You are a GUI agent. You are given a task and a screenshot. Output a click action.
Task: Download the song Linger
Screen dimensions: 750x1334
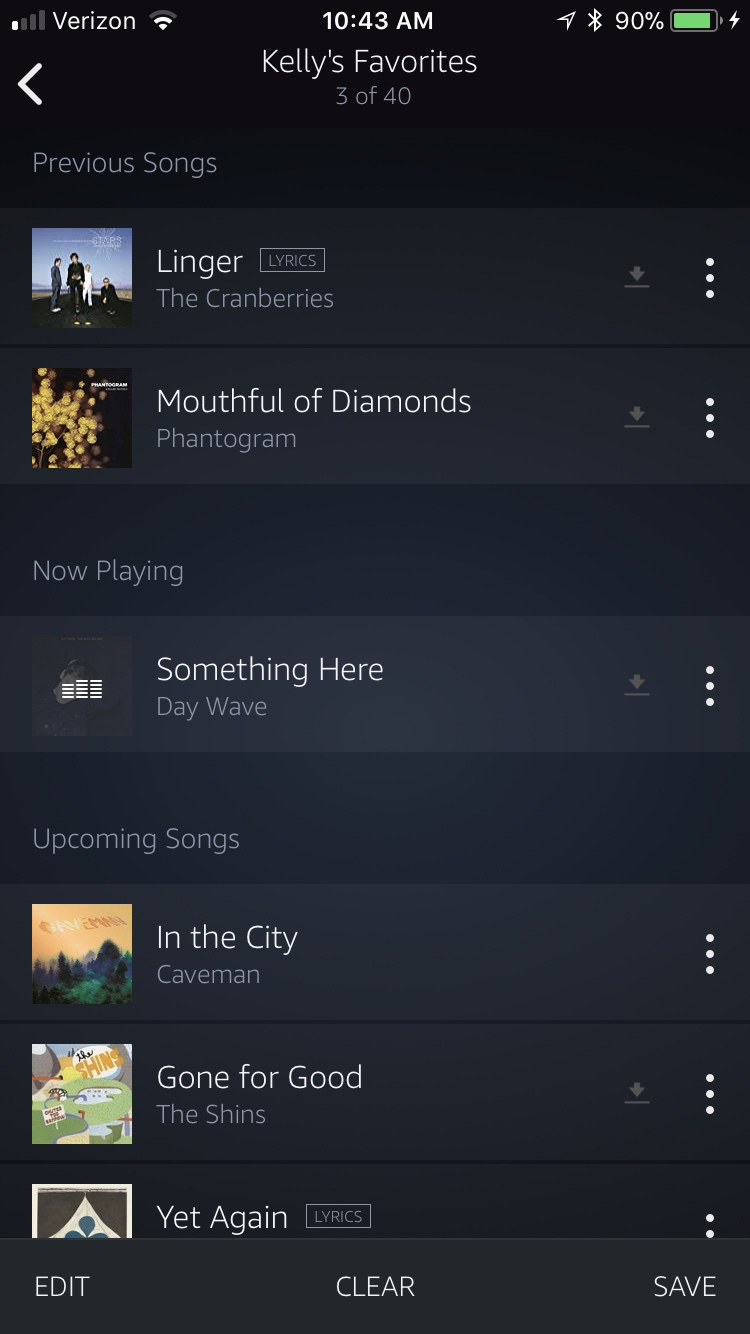pos(637,277)
